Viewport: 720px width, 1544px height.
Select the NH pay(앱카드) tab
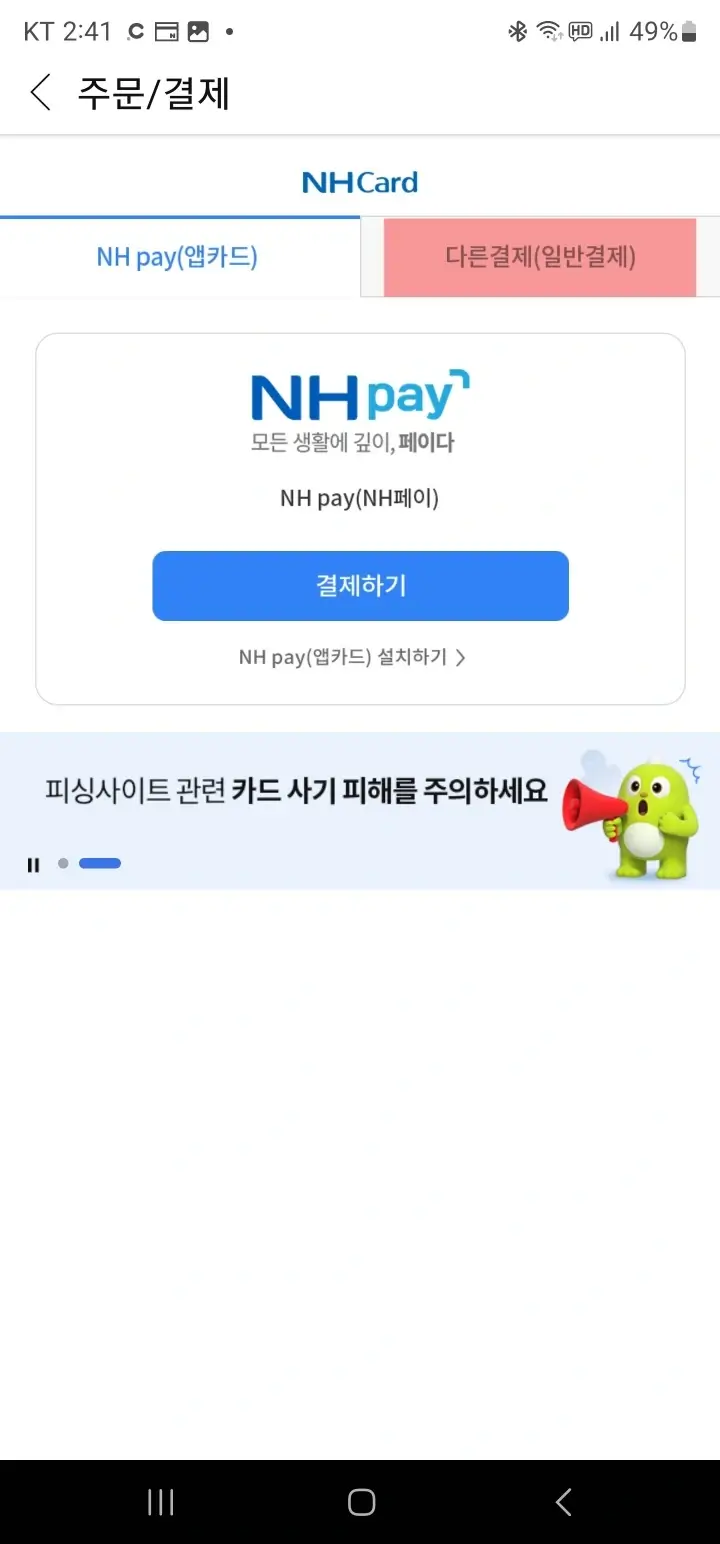click(180, 257)
